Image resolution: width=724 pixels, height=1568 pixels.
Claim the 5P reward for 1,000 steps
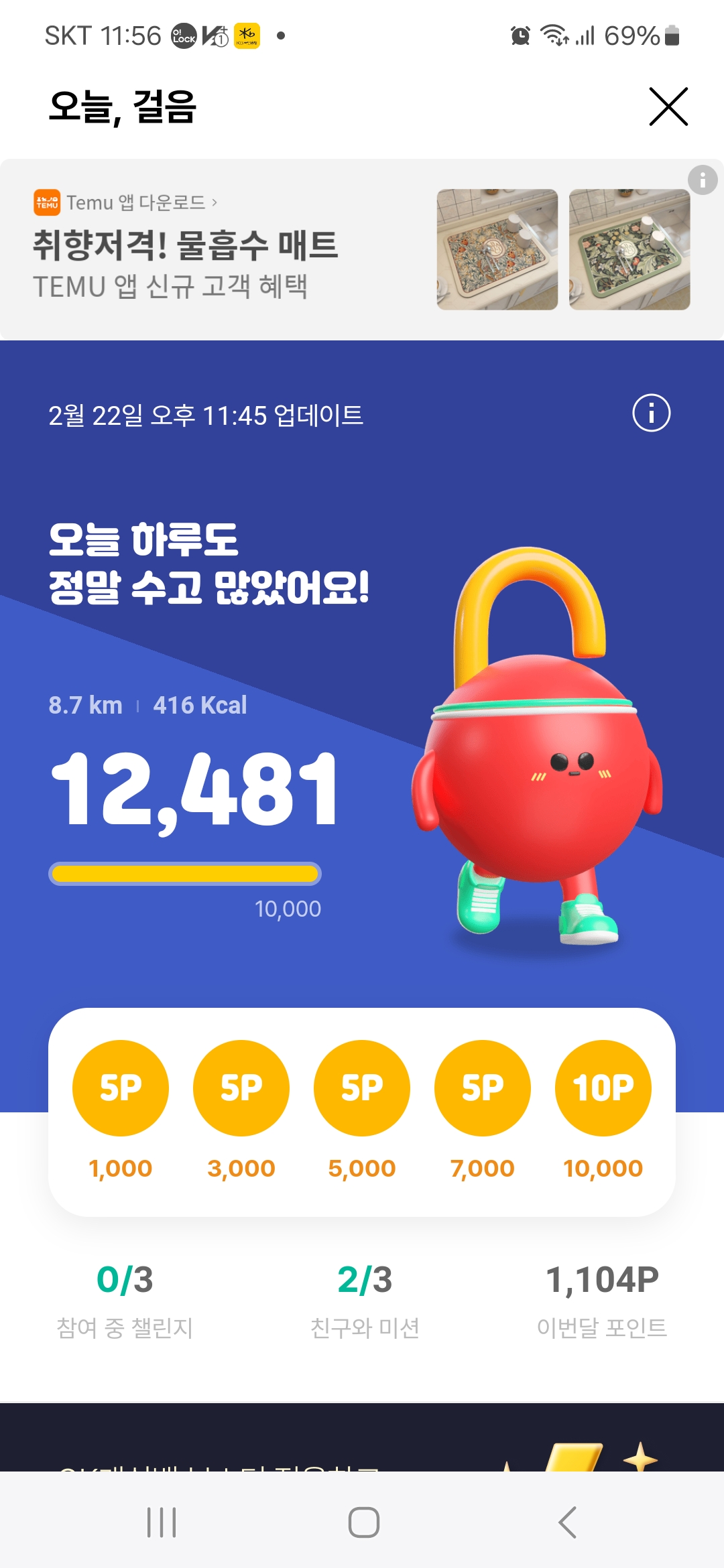coord(121,1088)
